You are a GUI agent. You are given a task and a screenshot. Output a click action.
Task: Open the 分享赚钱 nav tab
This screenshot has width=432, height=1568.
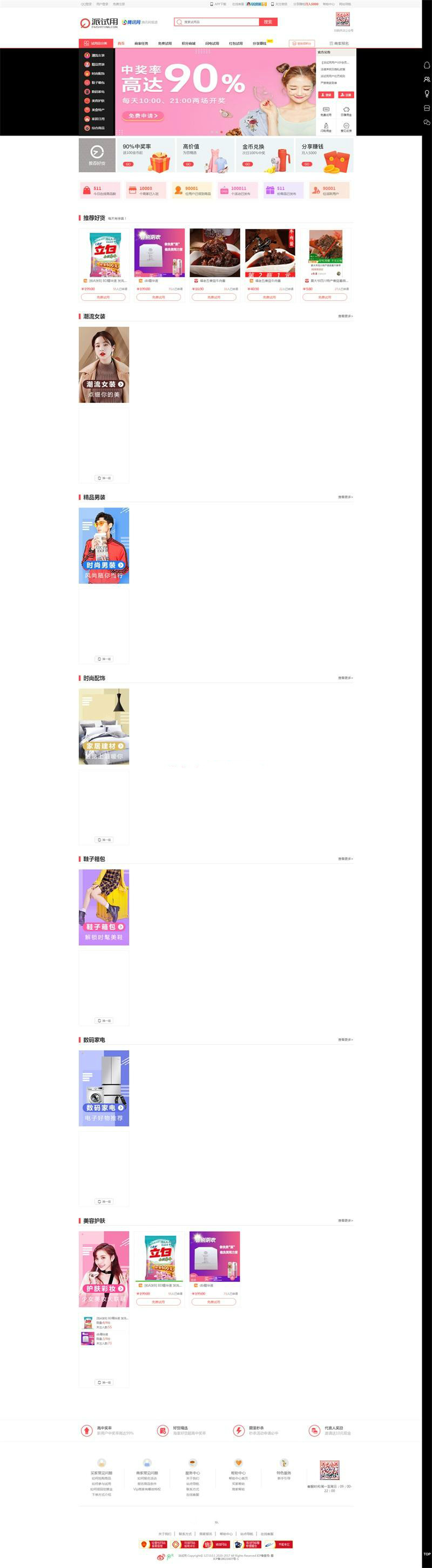260,43
